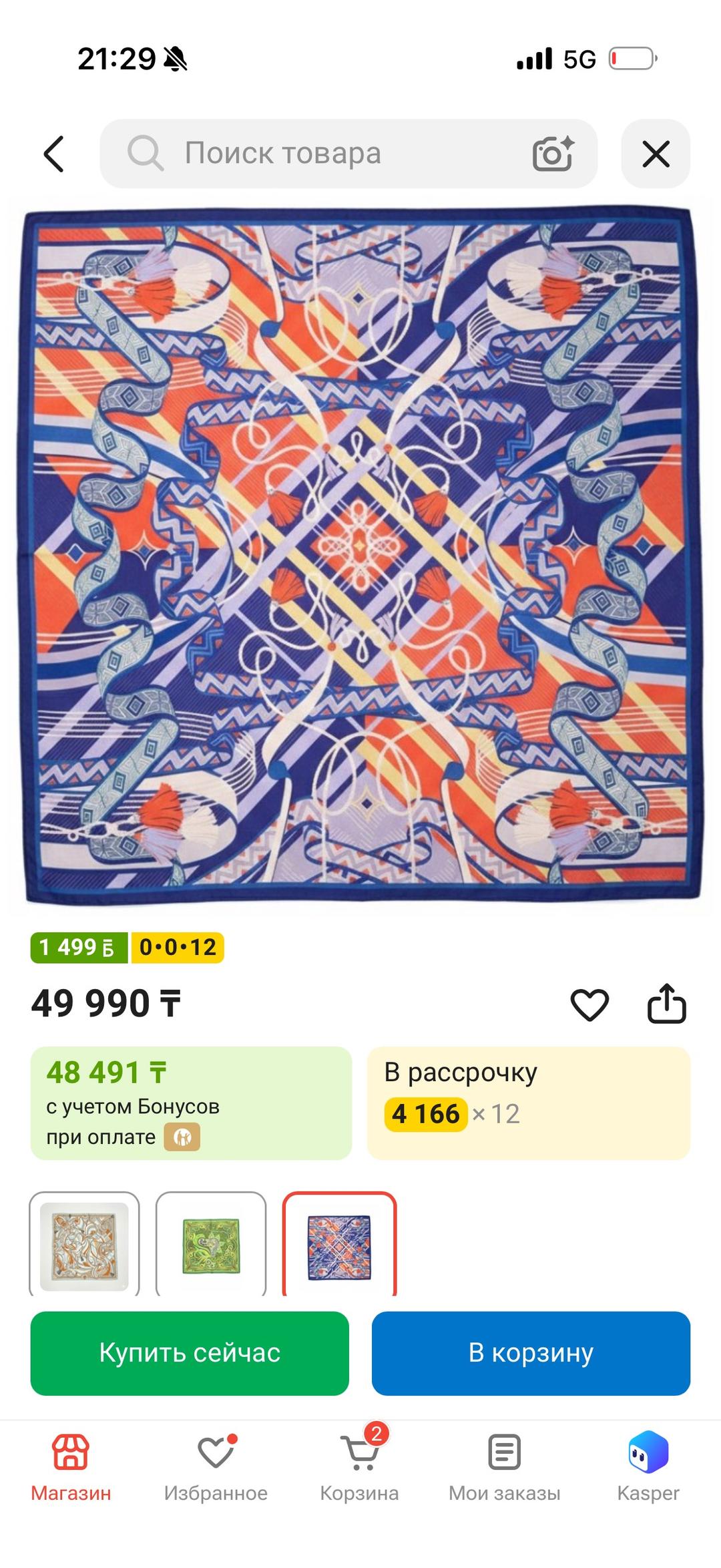This screenshot has height=1568, width=721.
Task: Go back using the arrow icon
Action: coord(53,154)
